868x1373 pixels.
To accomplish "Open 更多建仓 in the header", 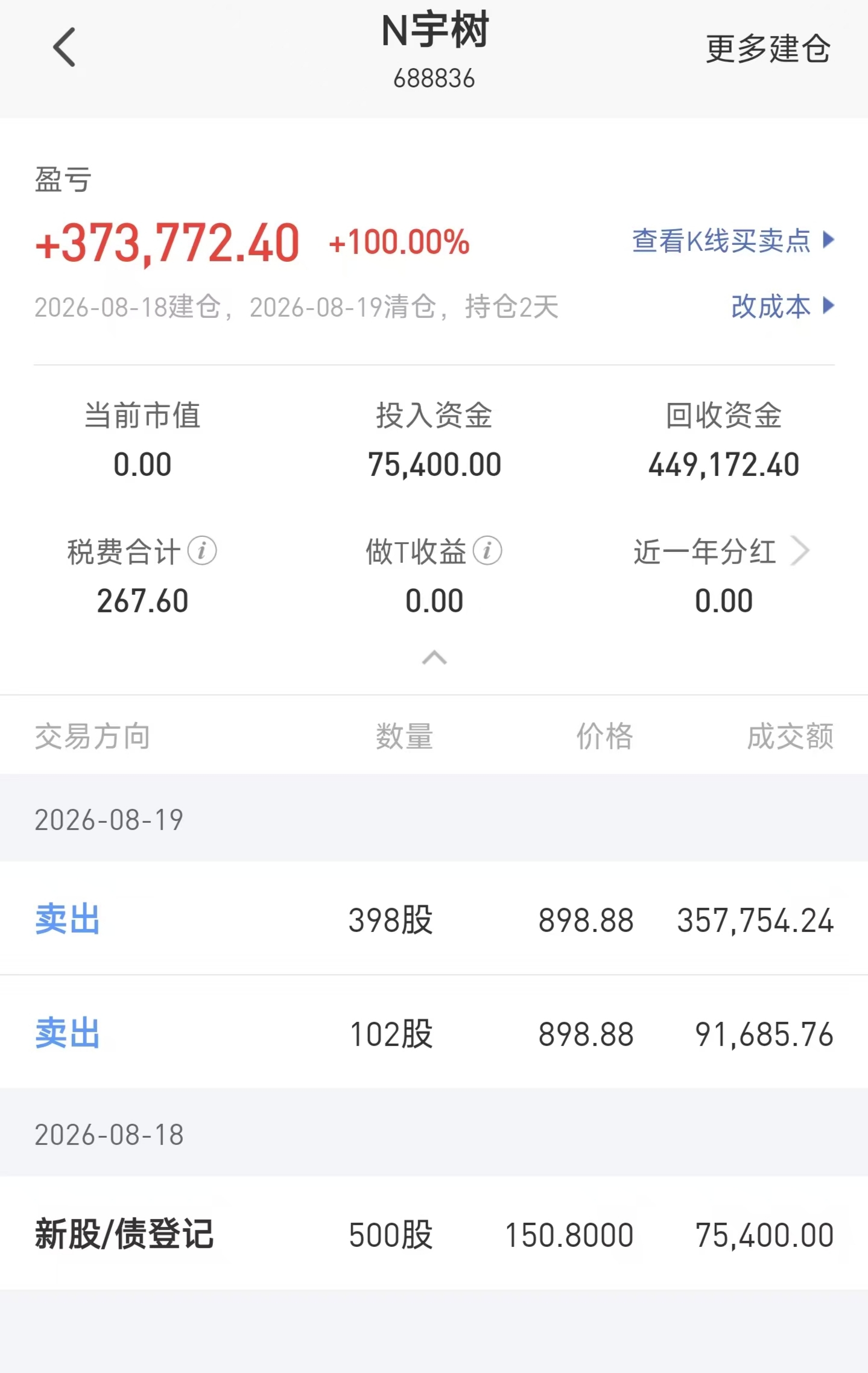I will 768,49.
